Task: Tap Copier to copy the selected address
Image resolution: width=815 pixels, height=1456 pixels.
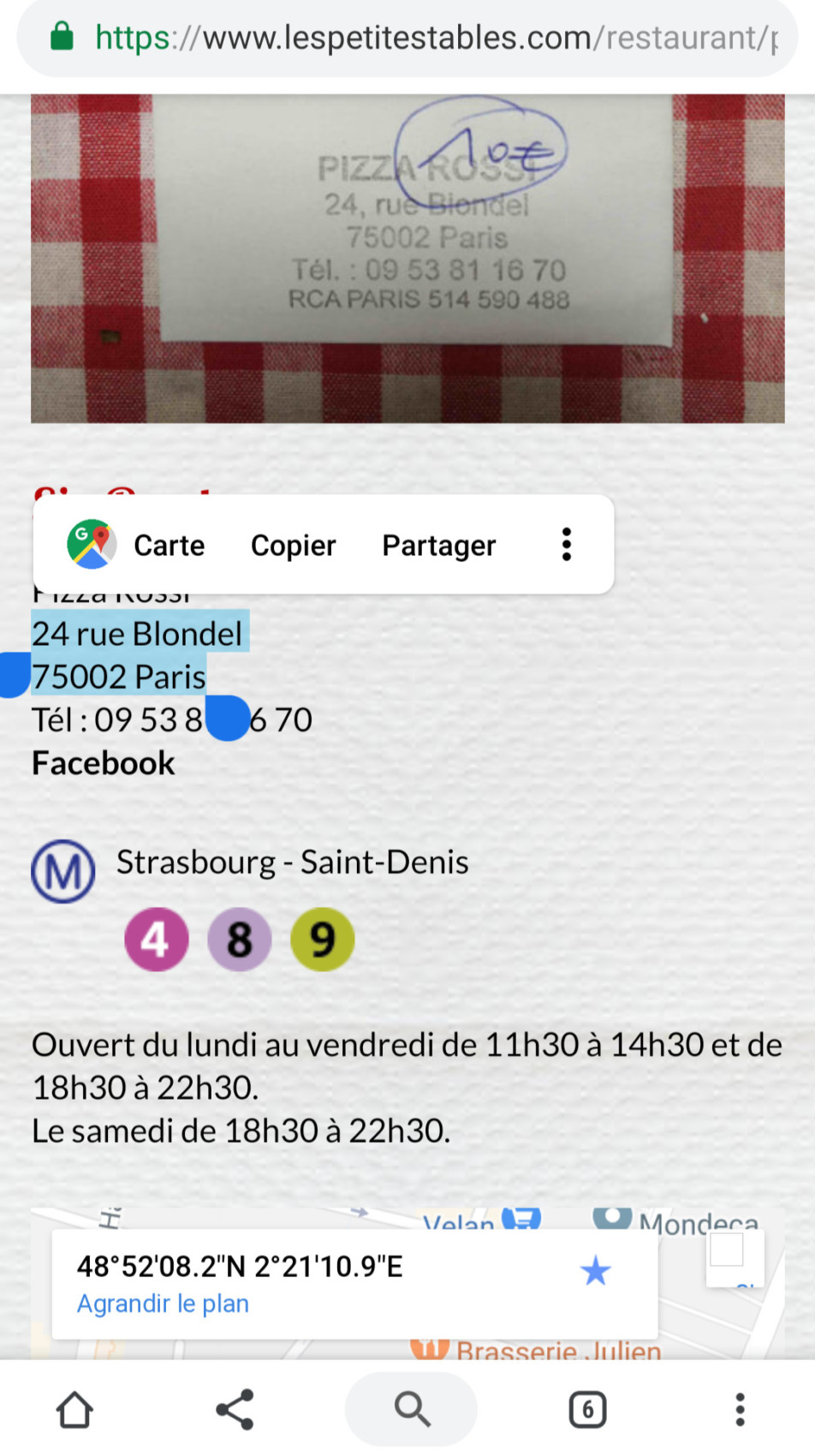Action: click(x=293, y=545)
